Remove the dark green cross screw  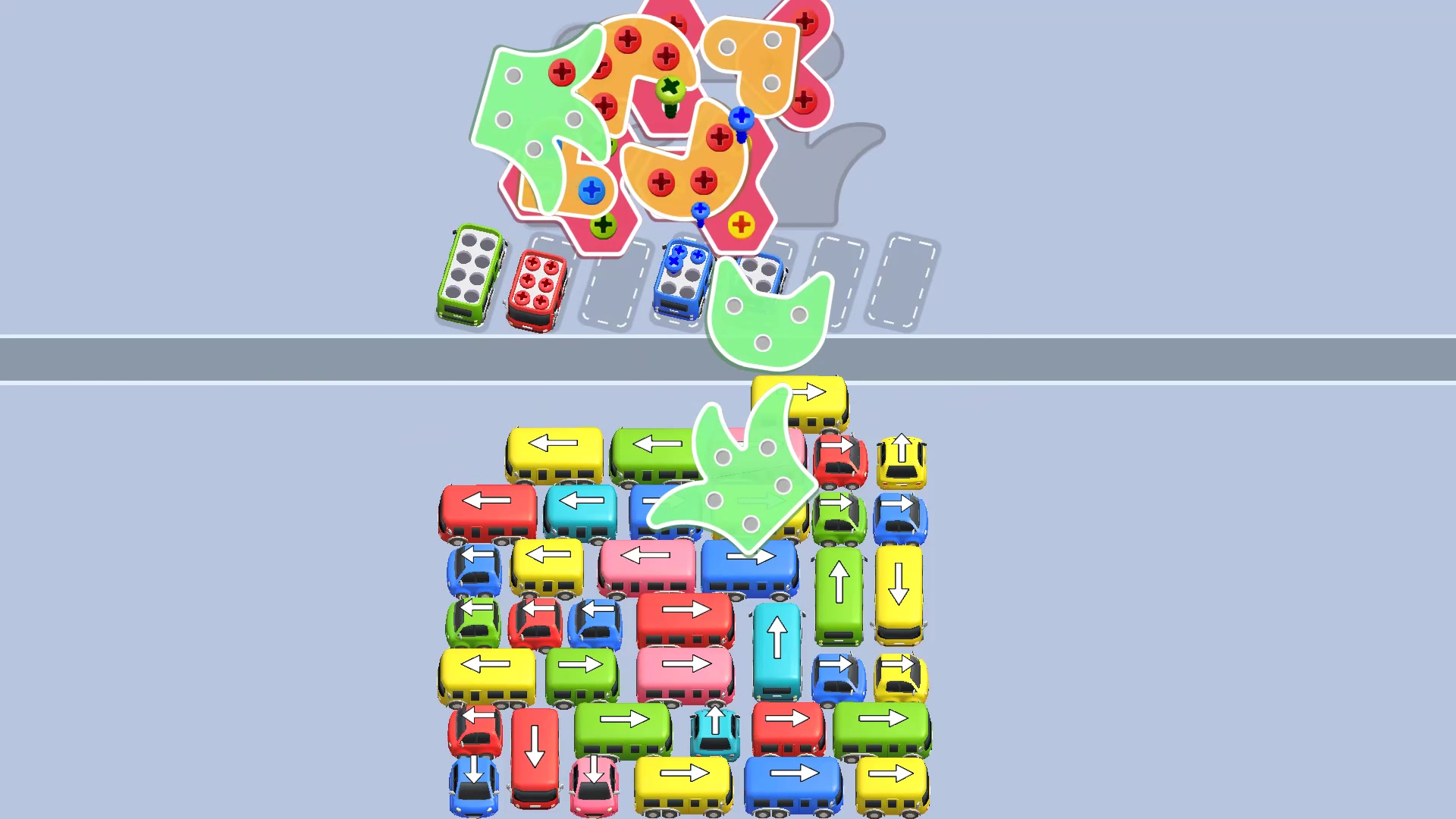[x=670, y=90]
